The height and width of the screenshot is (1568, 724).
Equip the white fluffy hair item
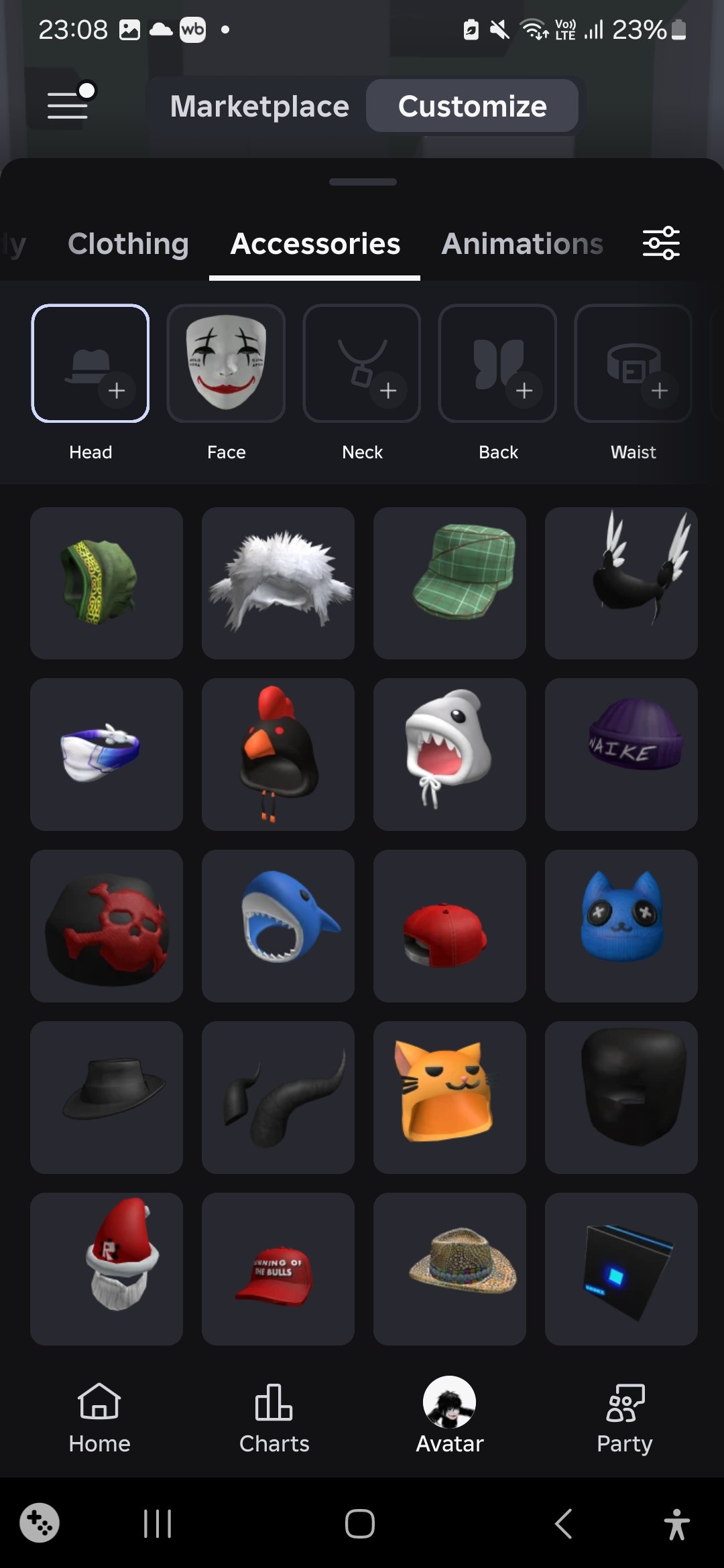tap(278, 583)
